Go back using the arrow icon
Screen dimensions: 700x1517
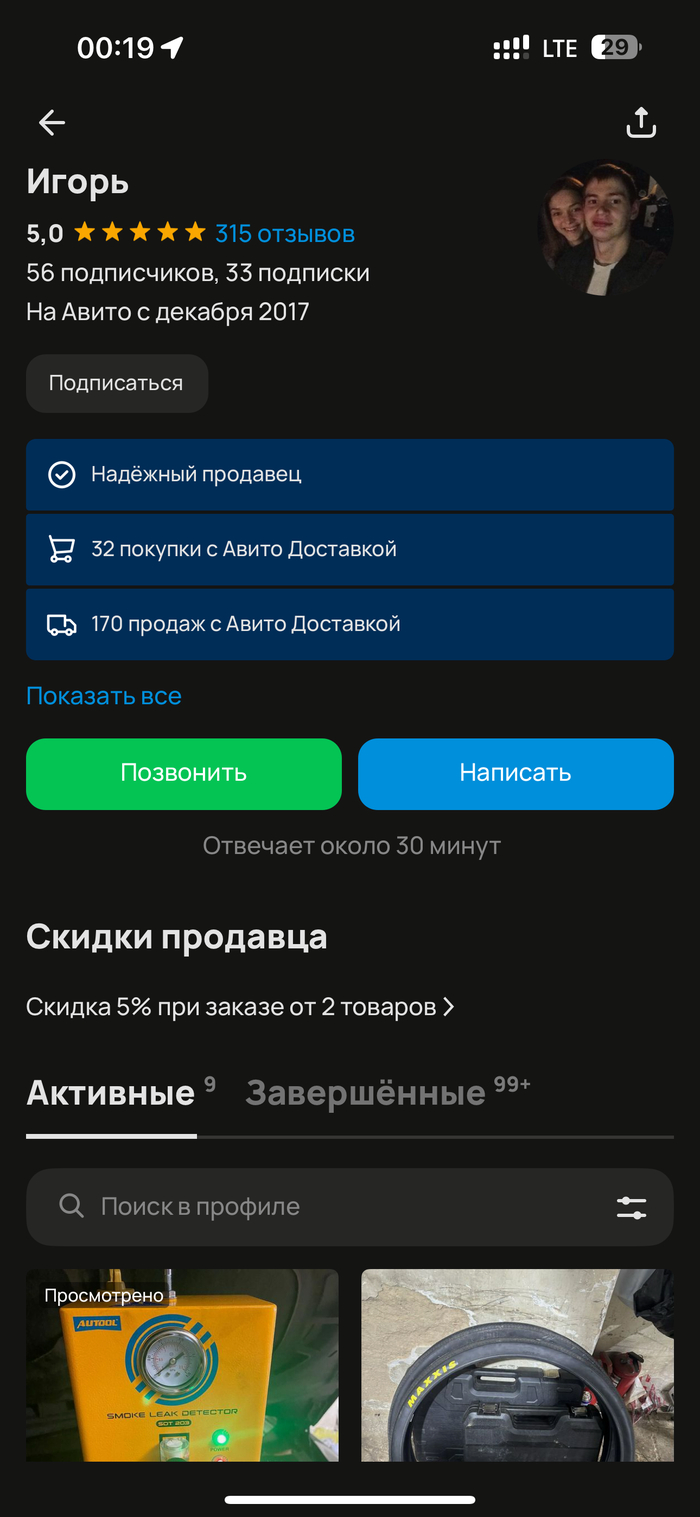[x=51, y=122]
